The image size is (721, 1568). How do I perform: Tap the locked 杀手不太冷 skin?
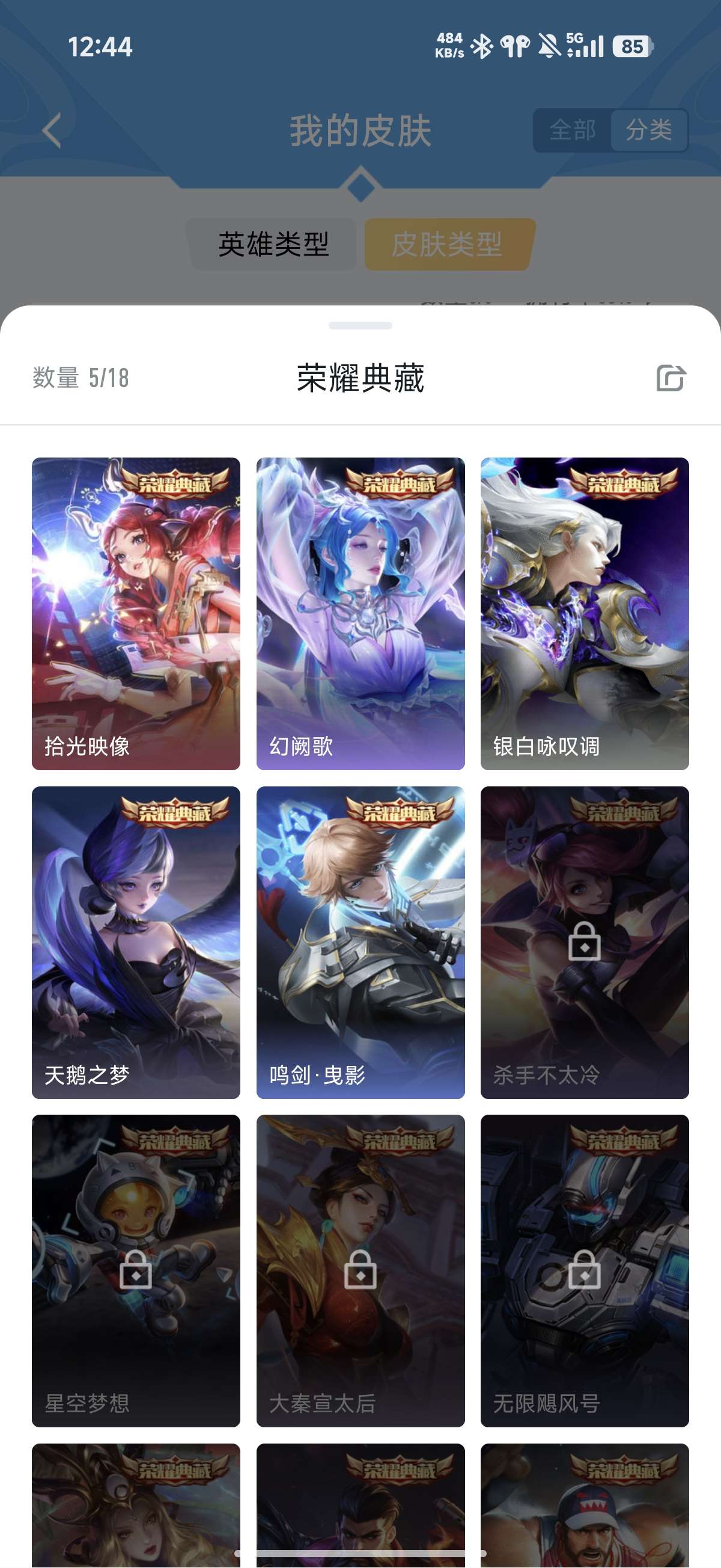pos(584,942)
